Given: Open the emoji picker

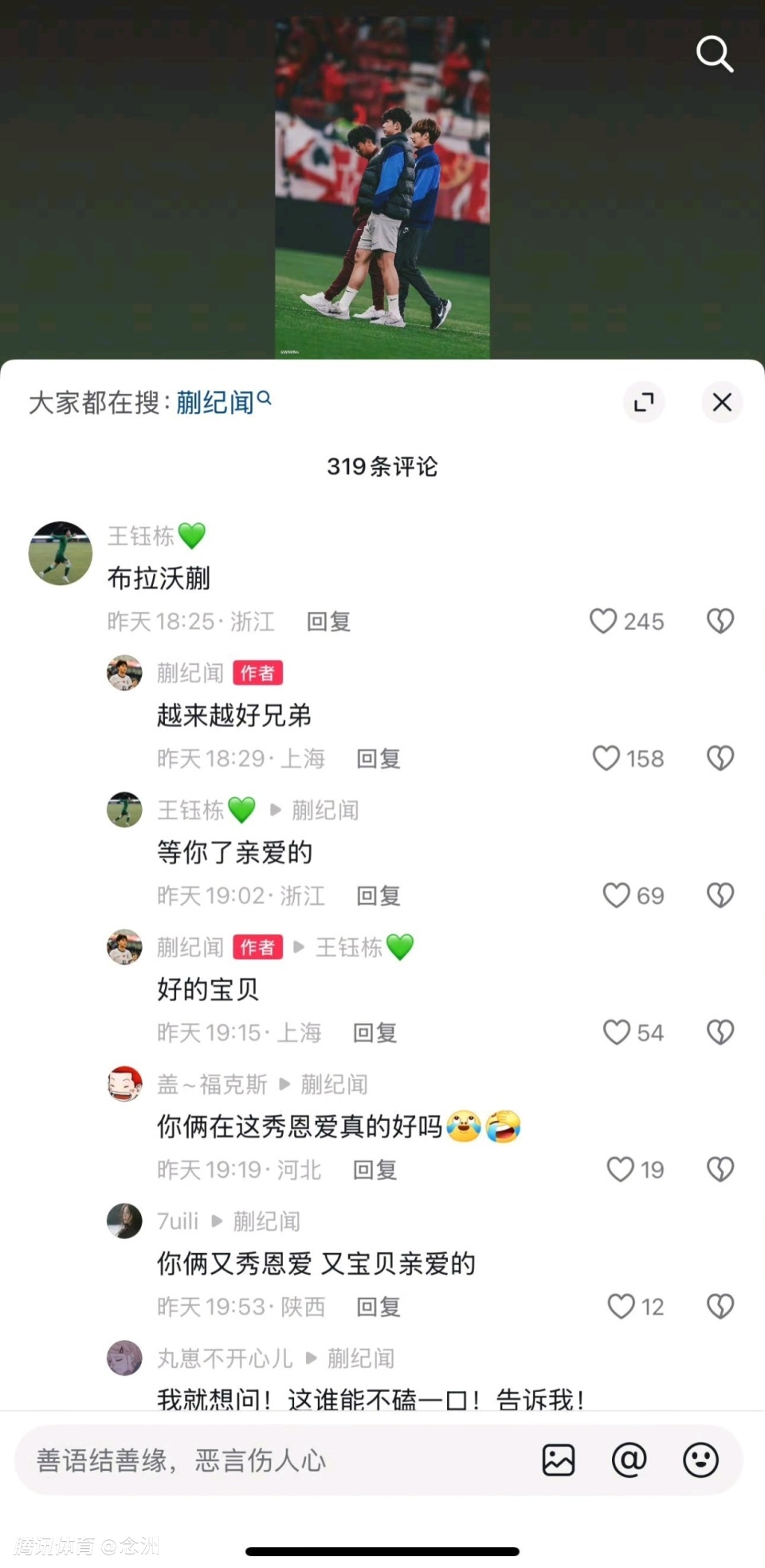Looking at the screenshot, I should pos(700,1460).
